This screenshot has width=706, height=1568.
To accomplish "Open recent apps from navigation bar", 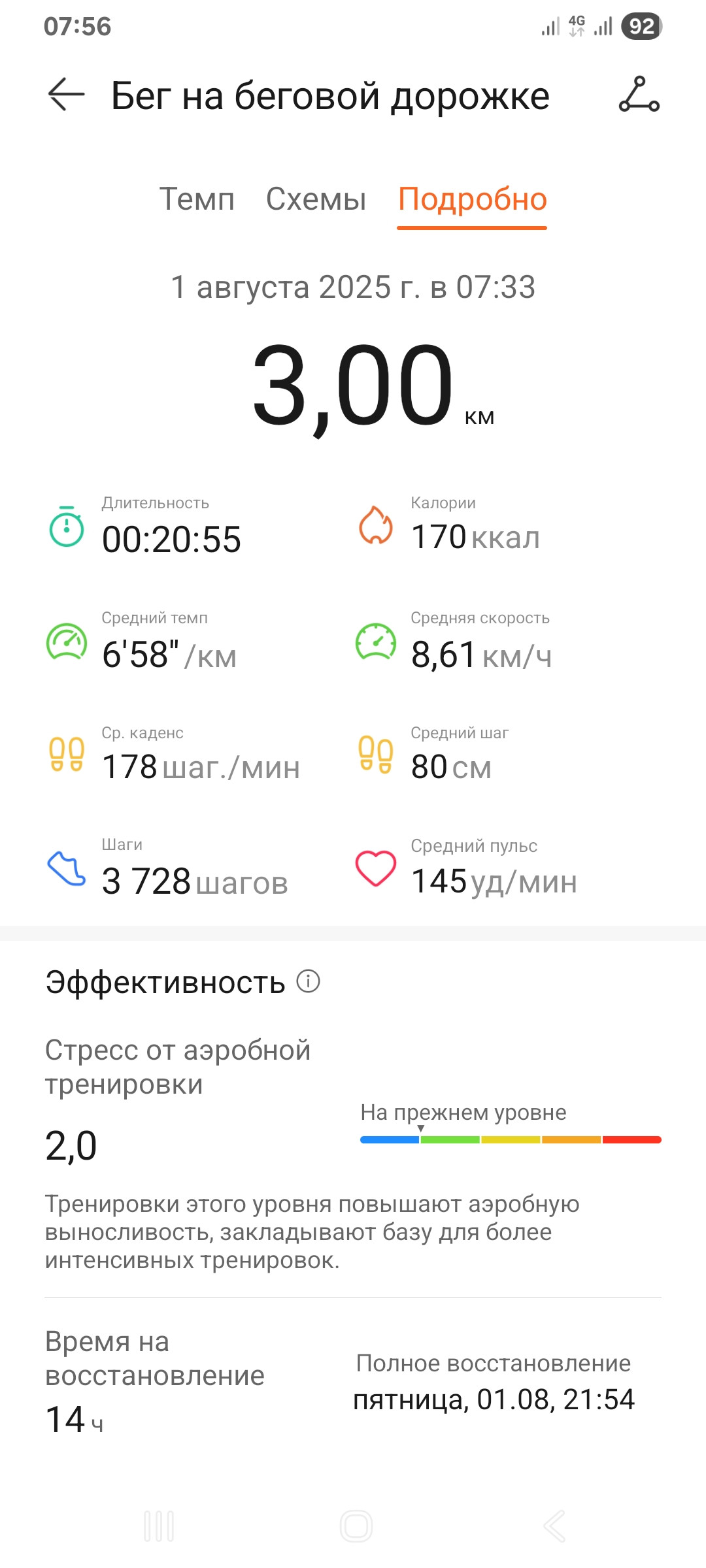I will 159,1526.
